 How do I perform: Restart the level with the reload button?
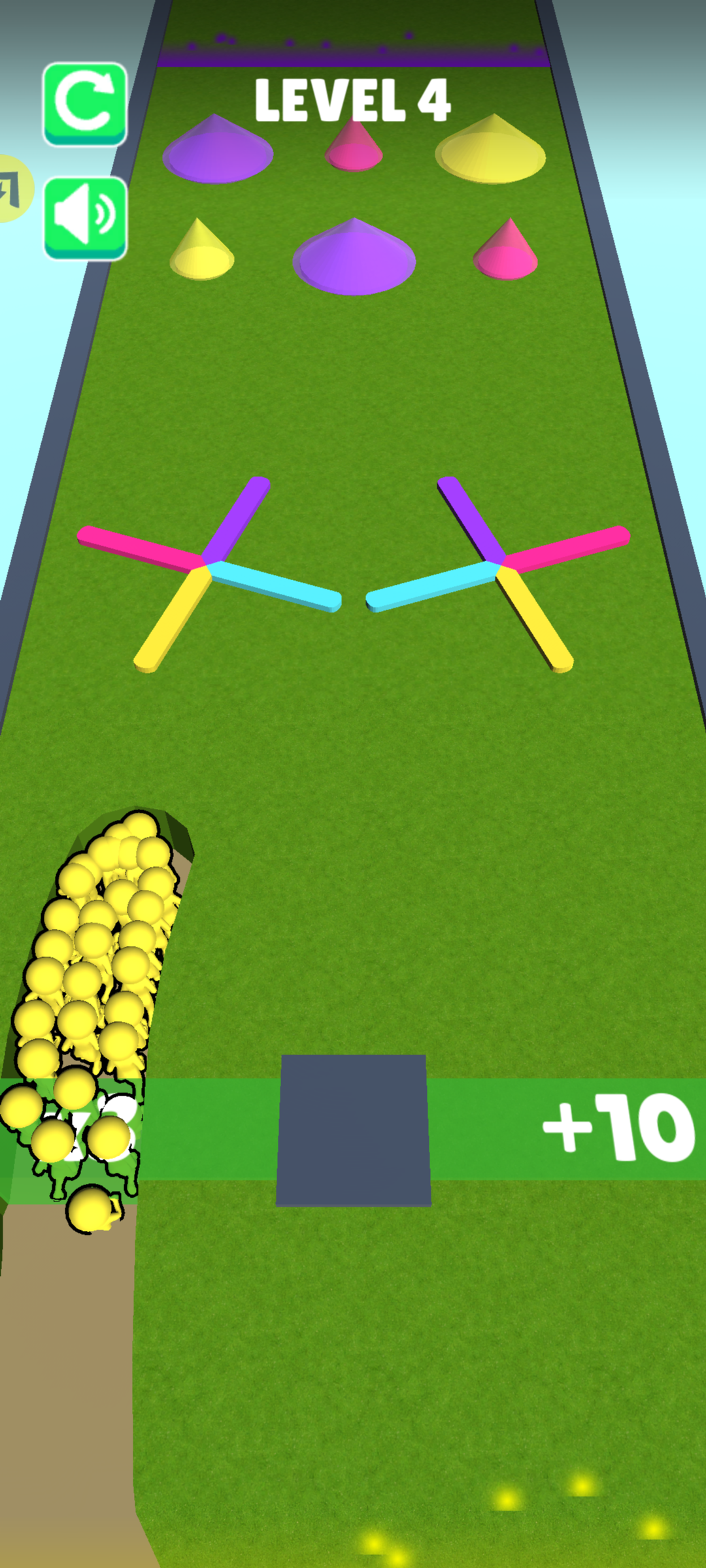pyautogui.click(x=85, y=104)
